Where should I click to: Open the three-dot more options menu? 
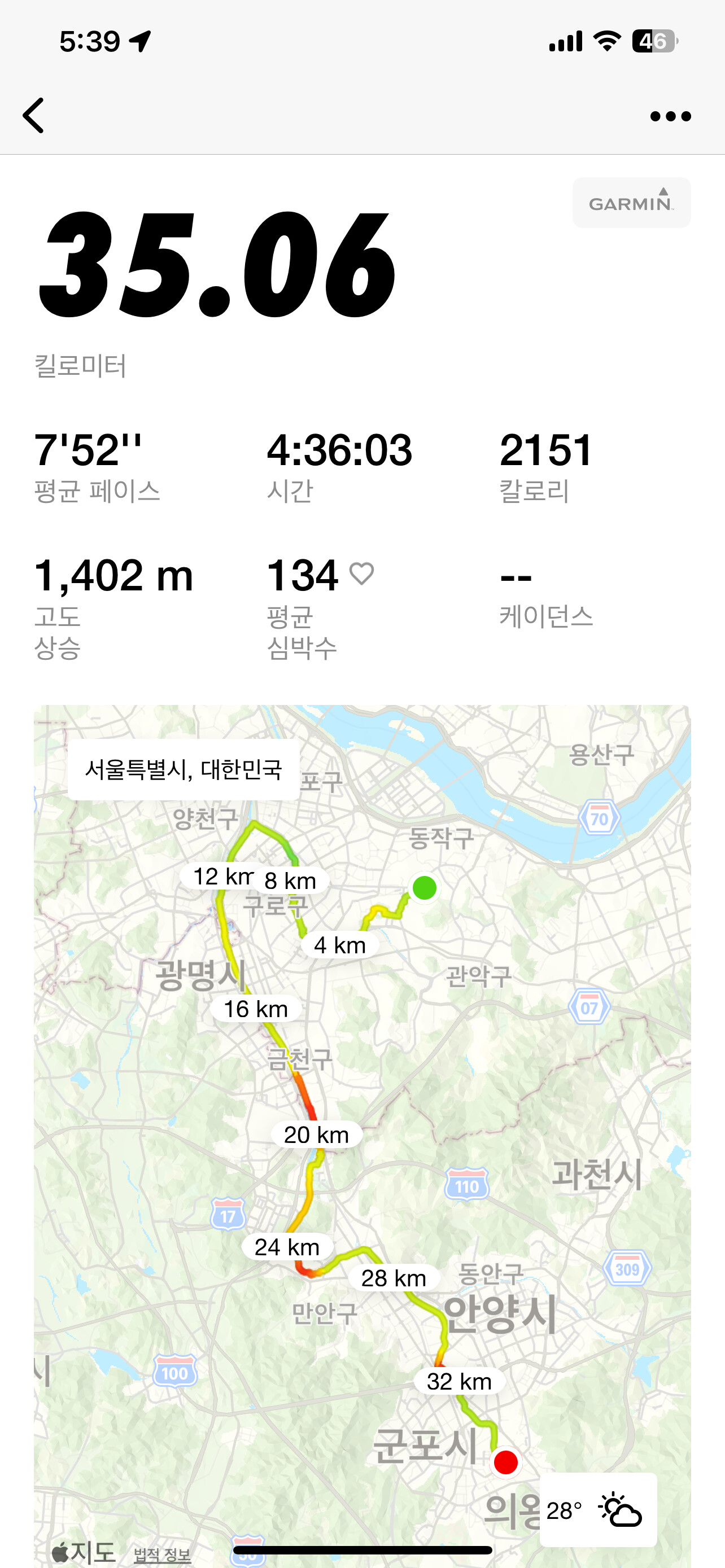[670, 116]
